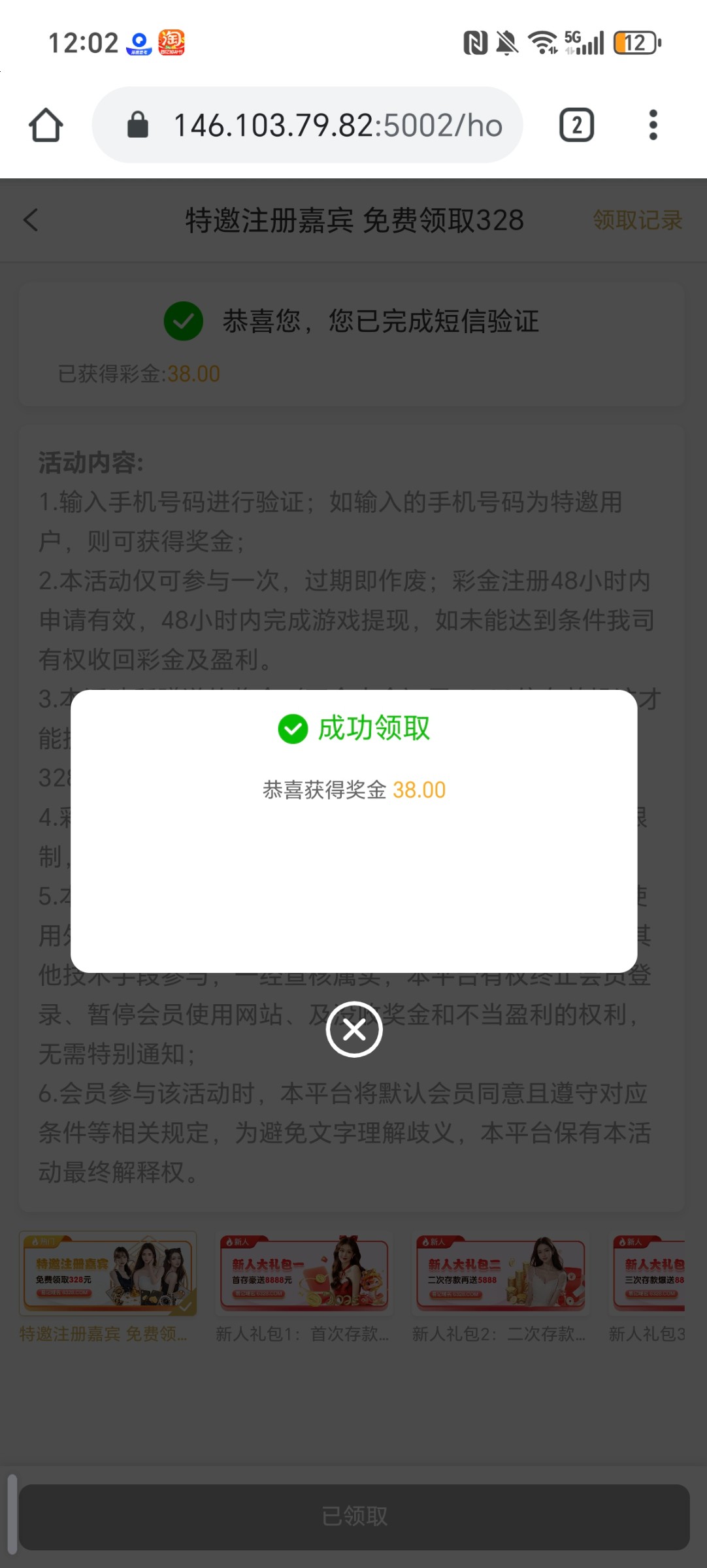Dismiss the 成功领取 popup with the X
This screenshot has height=1568, width=707.
coord(354,1030)
